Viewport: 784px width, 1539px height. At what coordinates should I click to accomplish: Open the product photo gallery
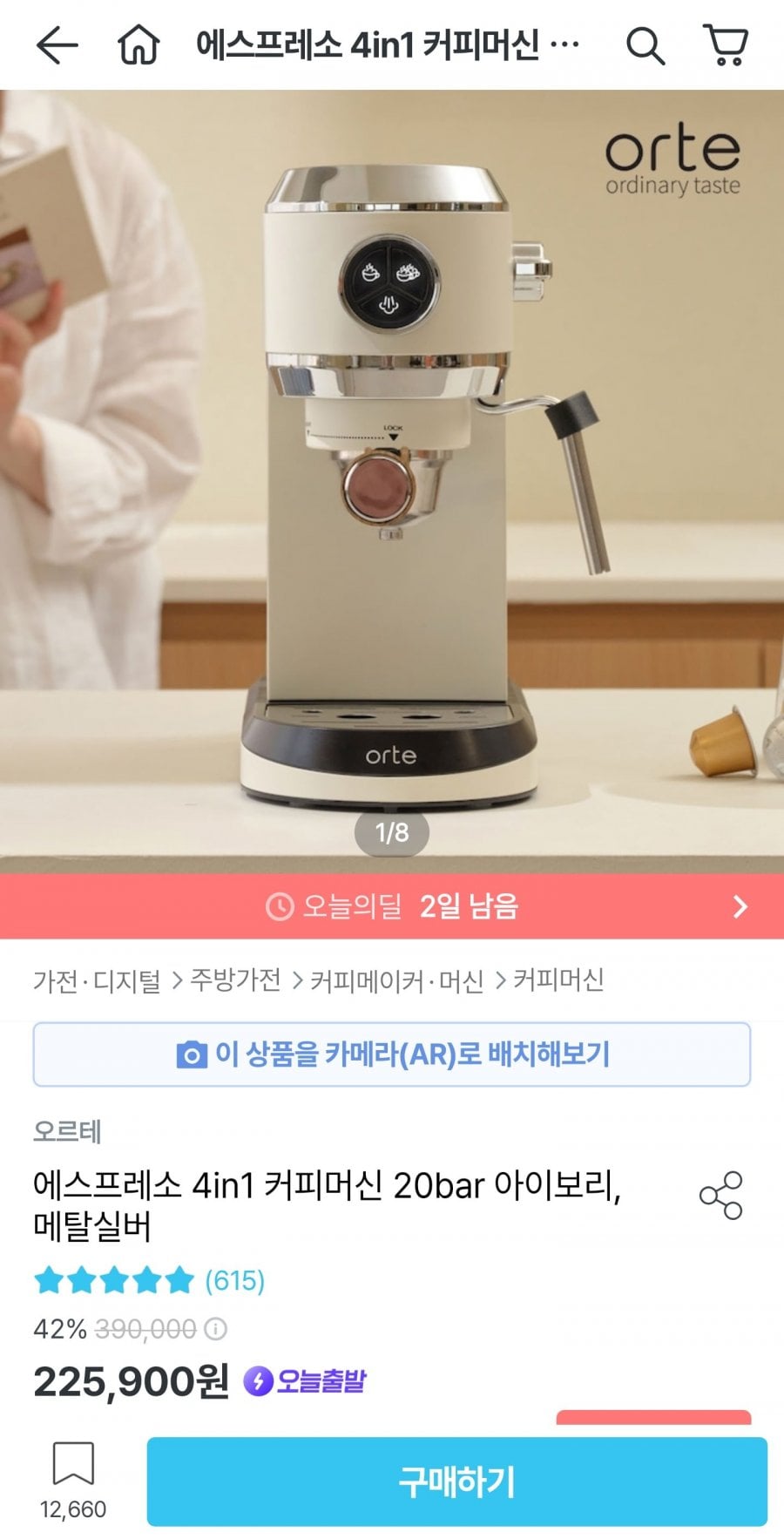(x=392, y=479)
